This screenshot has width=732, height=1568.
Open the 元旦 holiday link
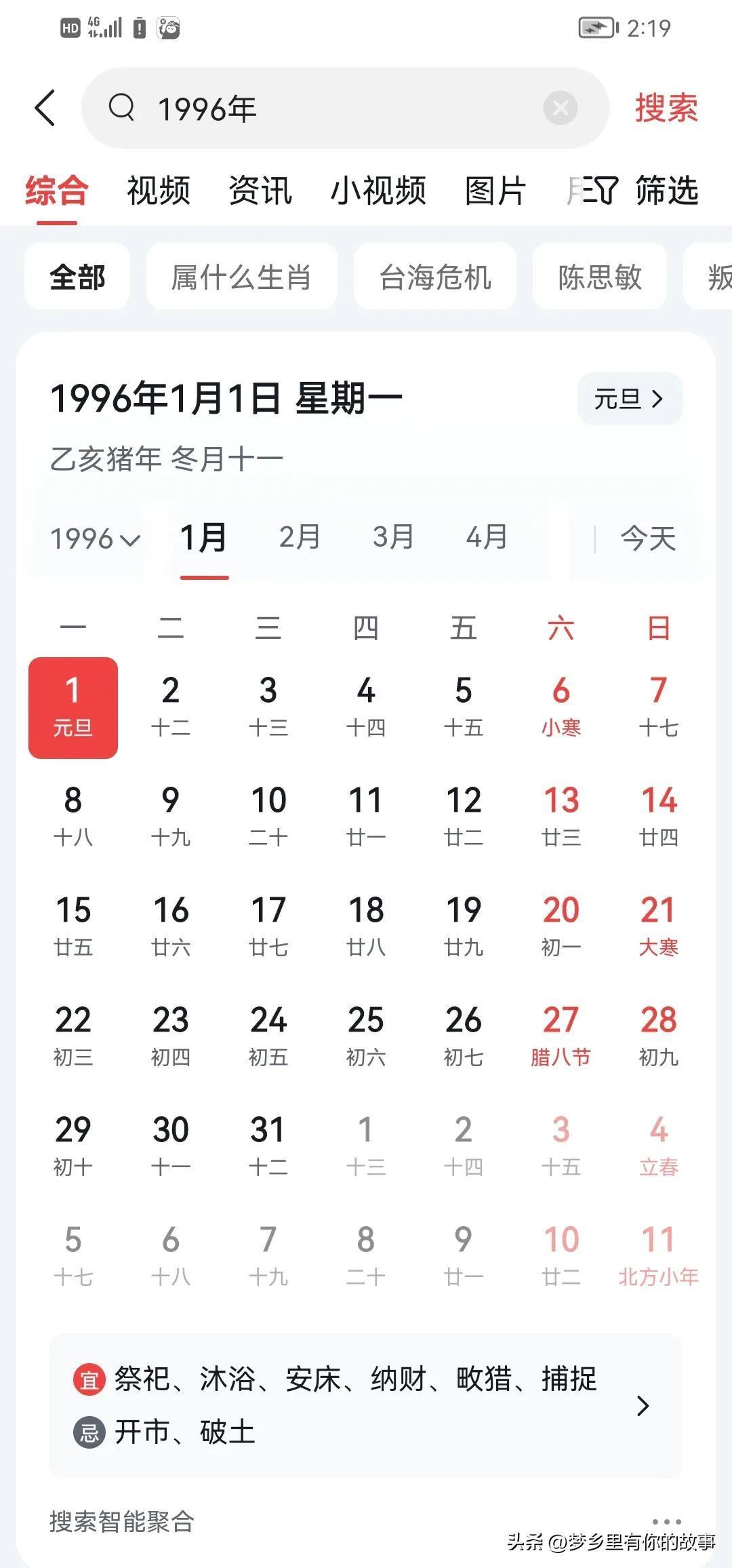point(629,399)
